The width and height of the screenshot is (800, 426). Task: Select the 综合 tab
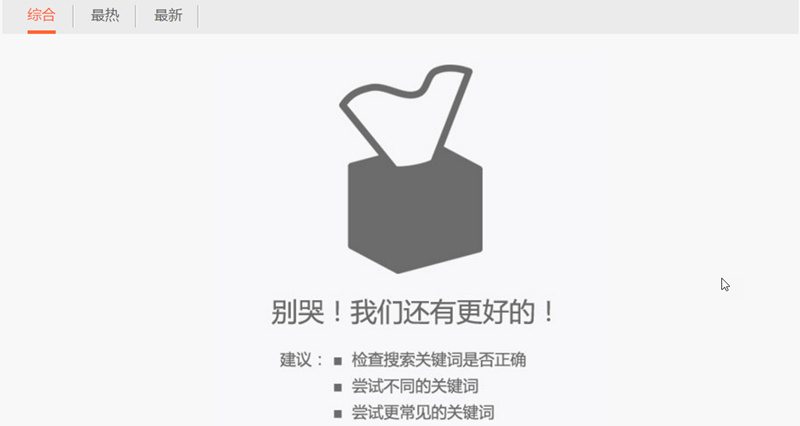(41, 16)
